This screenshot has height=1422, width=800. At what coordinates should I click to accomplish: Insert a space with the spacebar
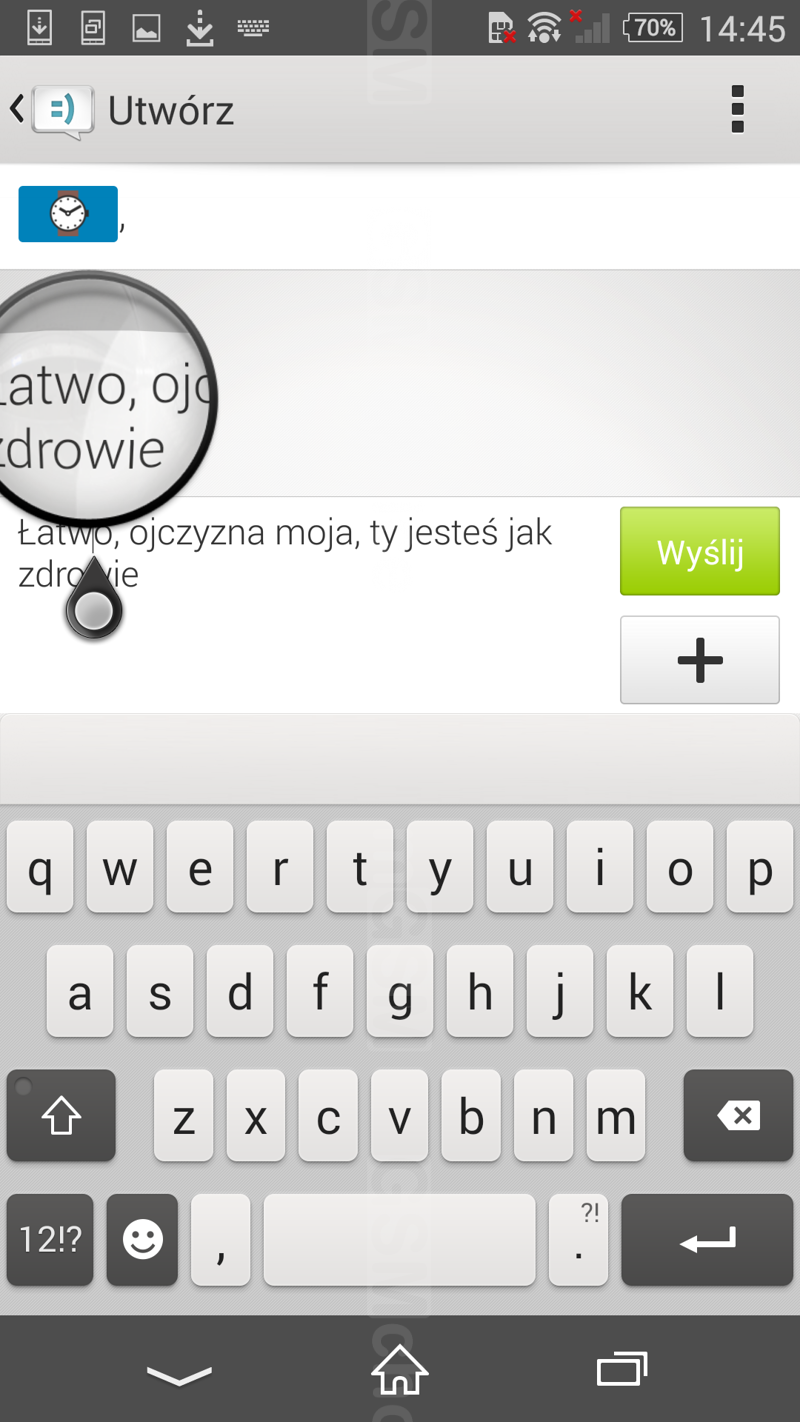pyautogui.click(x=400, y=1240)
